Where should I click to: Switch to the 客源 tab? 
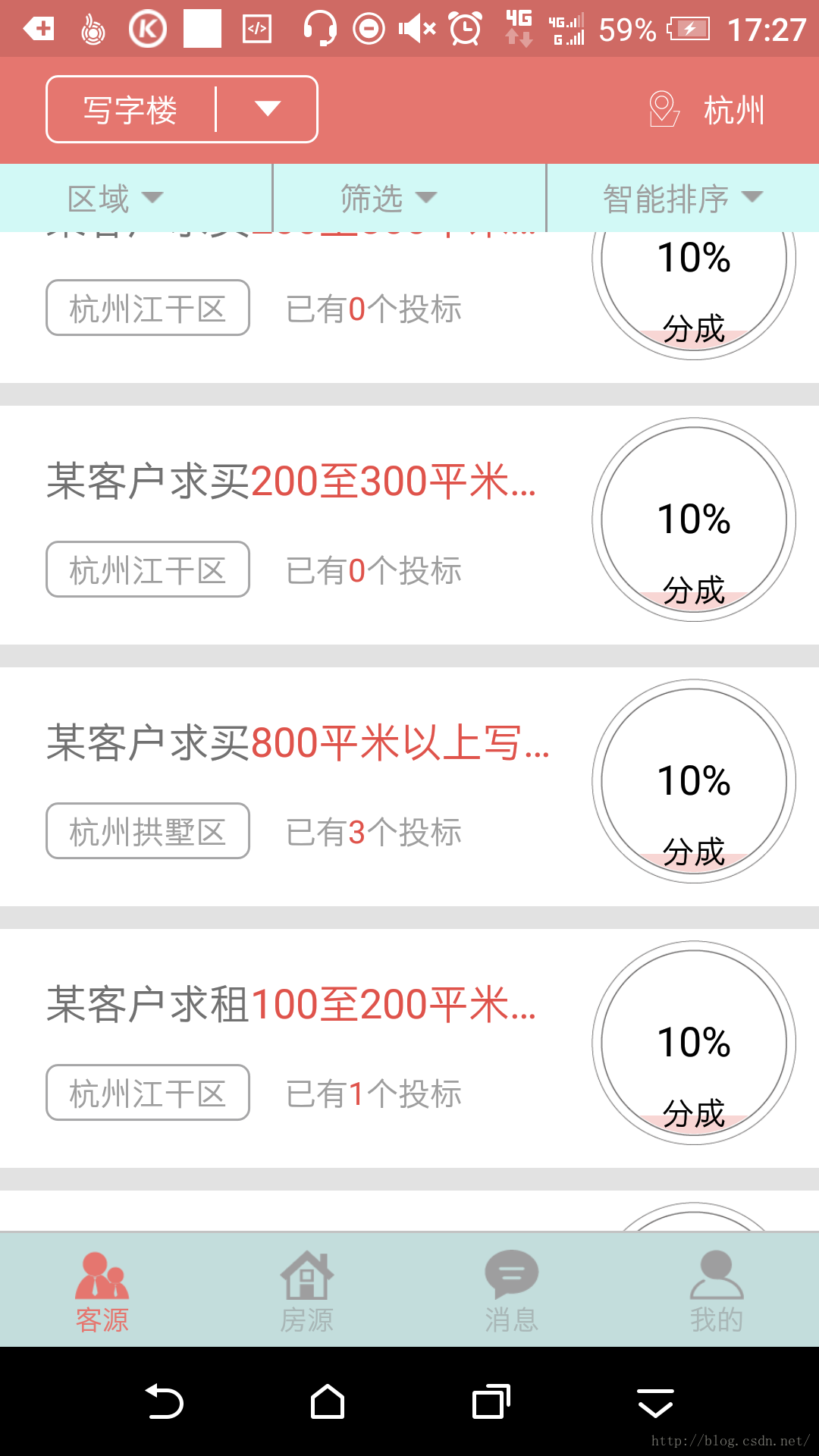tap(102, 1291)
